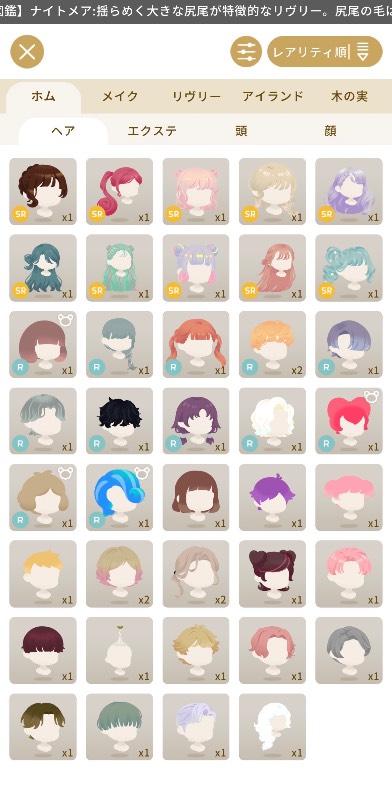Go to the 木の実 tab

(x=349, y=96)
